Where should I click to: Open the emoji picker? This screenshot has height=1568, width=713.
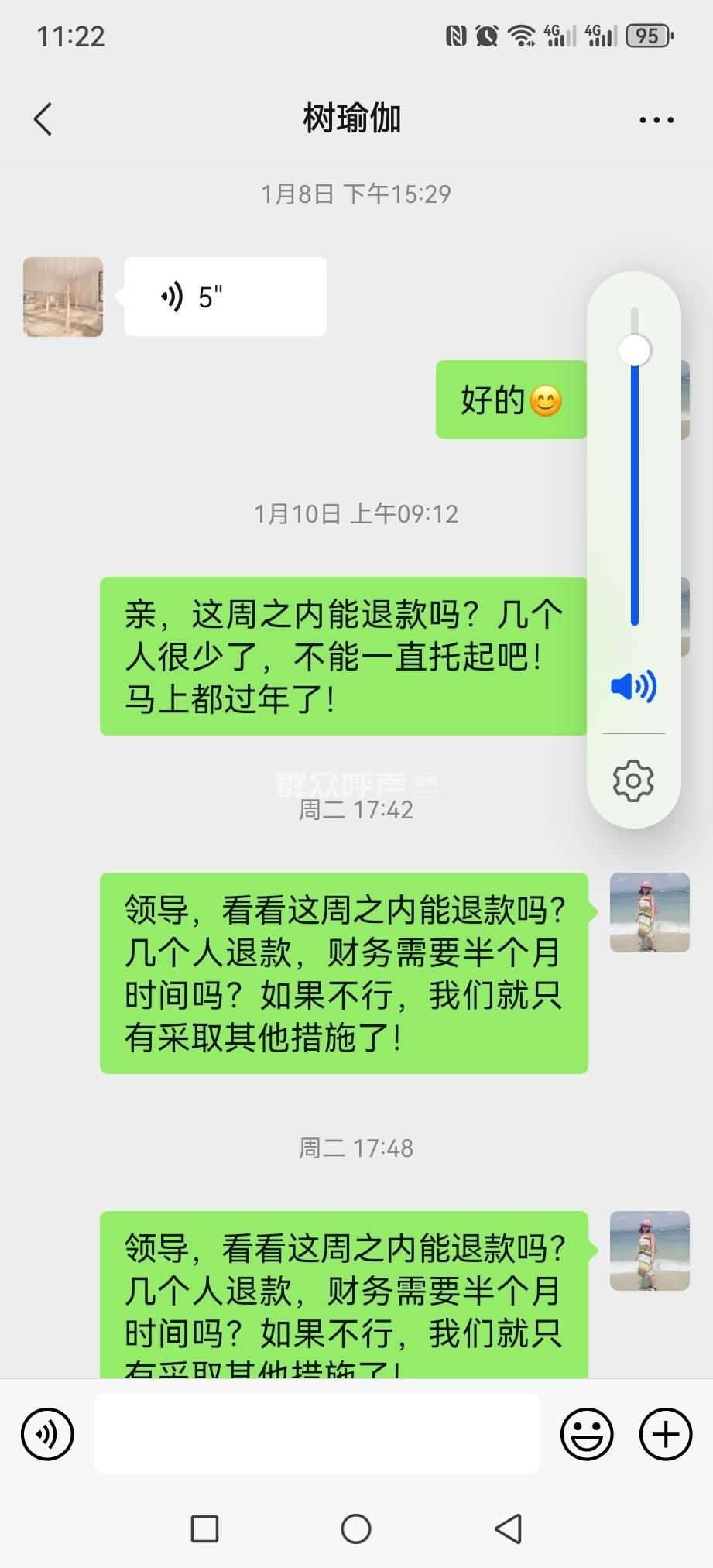(x=587, y=1434)
